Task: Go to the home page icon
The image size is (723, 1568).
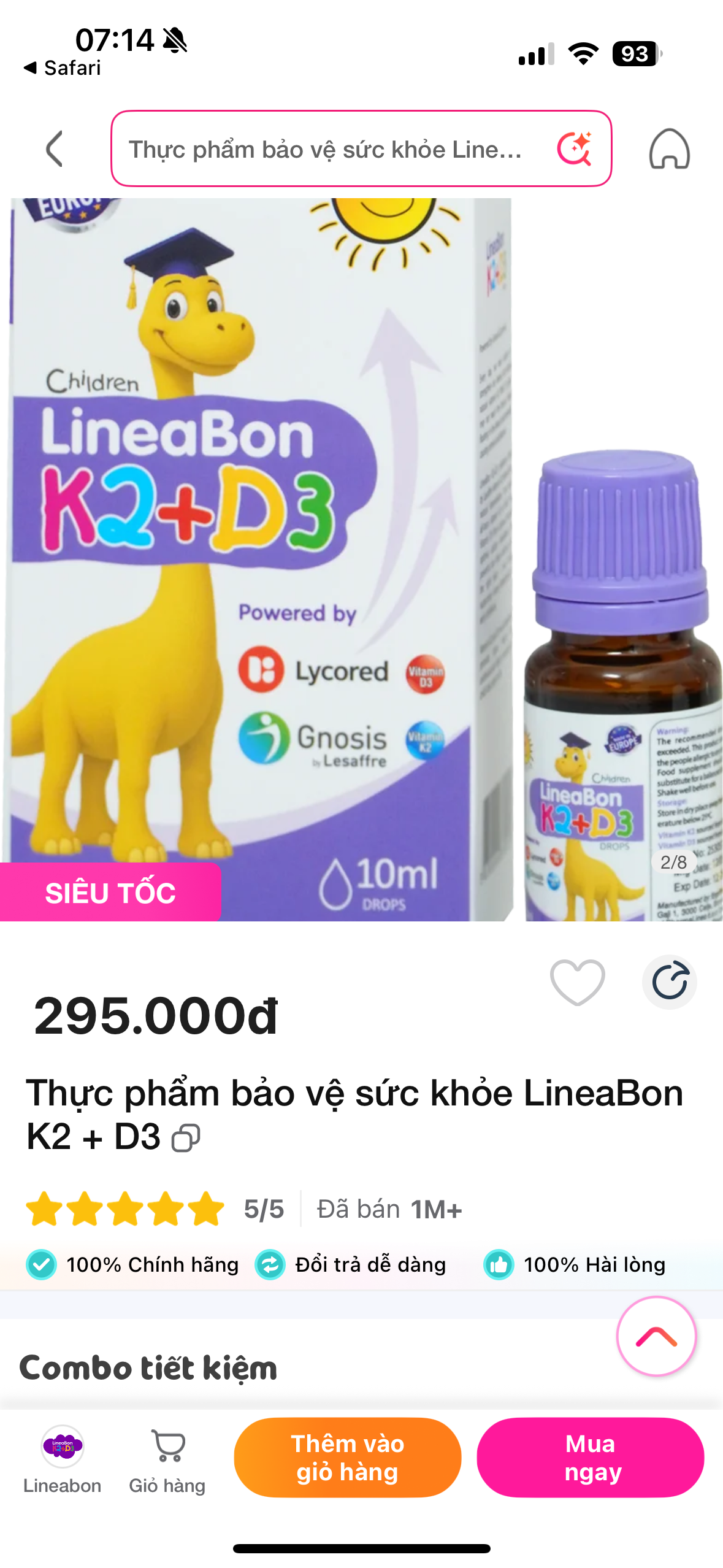Action: pyautogui.click(x=669, y=148)
